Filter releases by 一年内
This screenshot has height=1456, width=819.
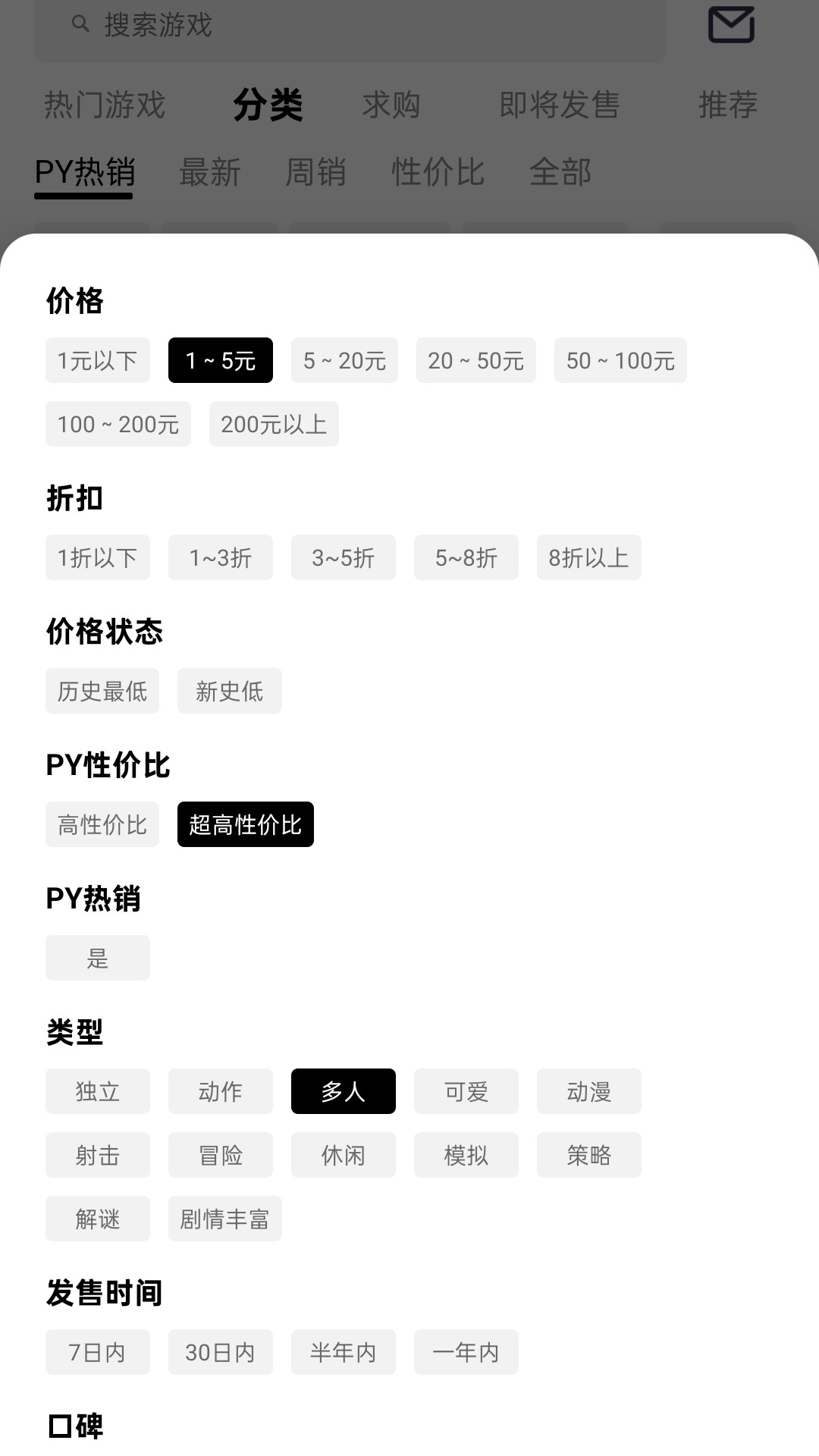466,1352
